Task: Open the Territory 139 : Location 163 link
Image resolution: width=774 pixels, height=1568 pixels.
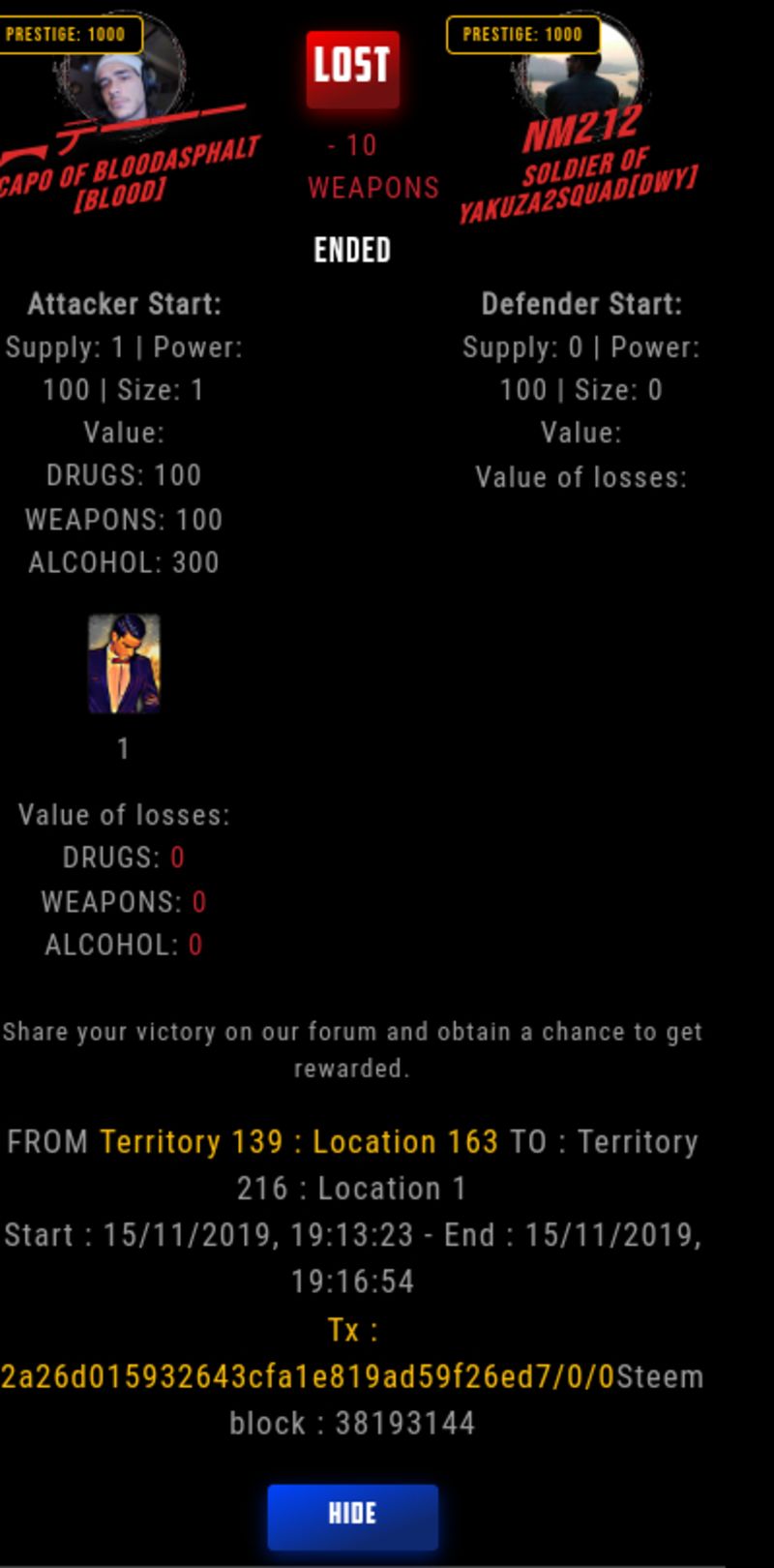Action: tap(299, 1142)
